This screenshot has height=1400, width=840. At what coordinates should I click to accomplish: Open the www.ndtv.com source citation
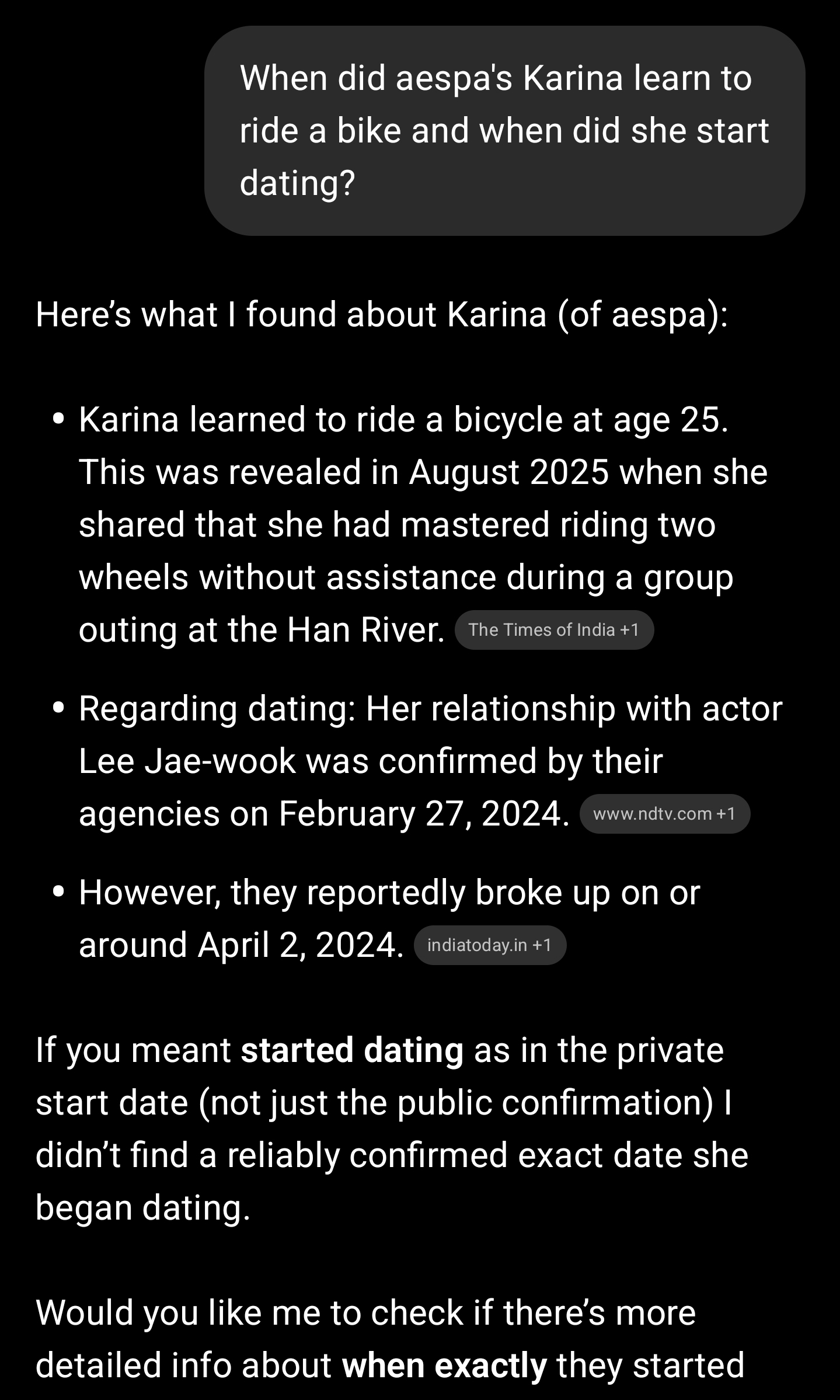(665, 814)
